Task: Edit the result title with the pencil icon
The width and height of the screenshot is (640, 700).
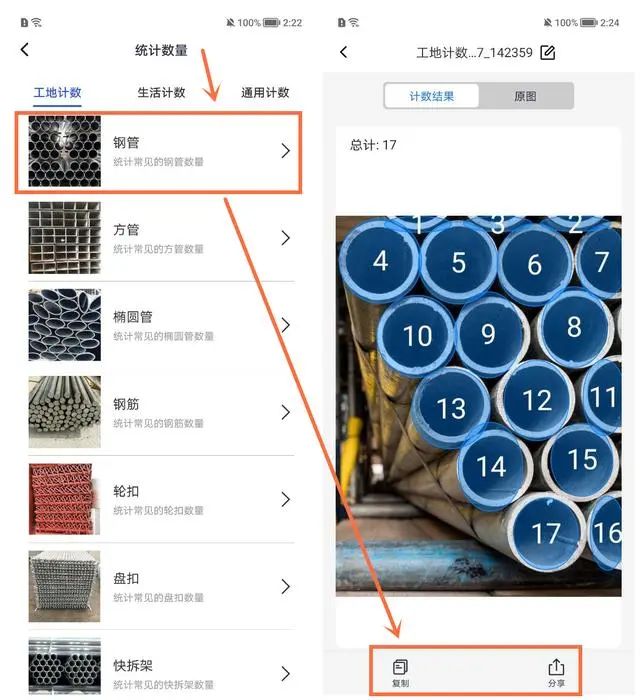Action: (547, 52)
